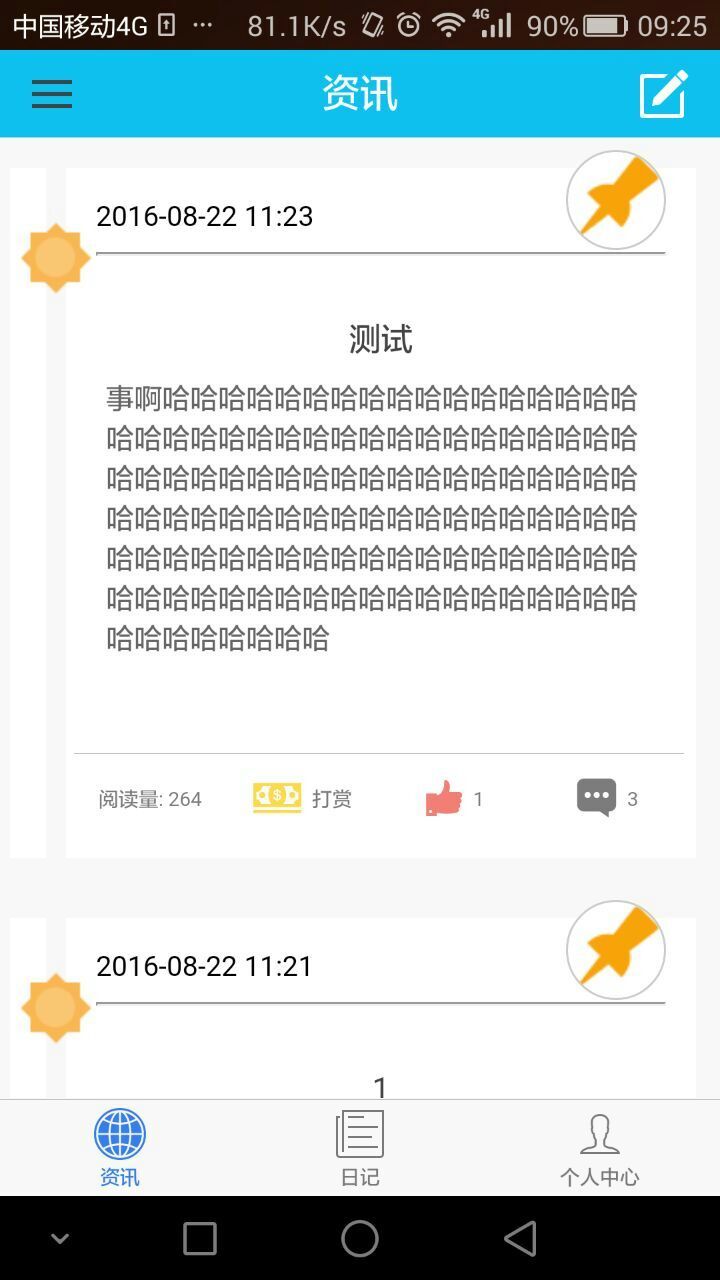Viewport: 720px width, 1280px height.
Task: Go back using the system back button
Action: point(520,1238)
